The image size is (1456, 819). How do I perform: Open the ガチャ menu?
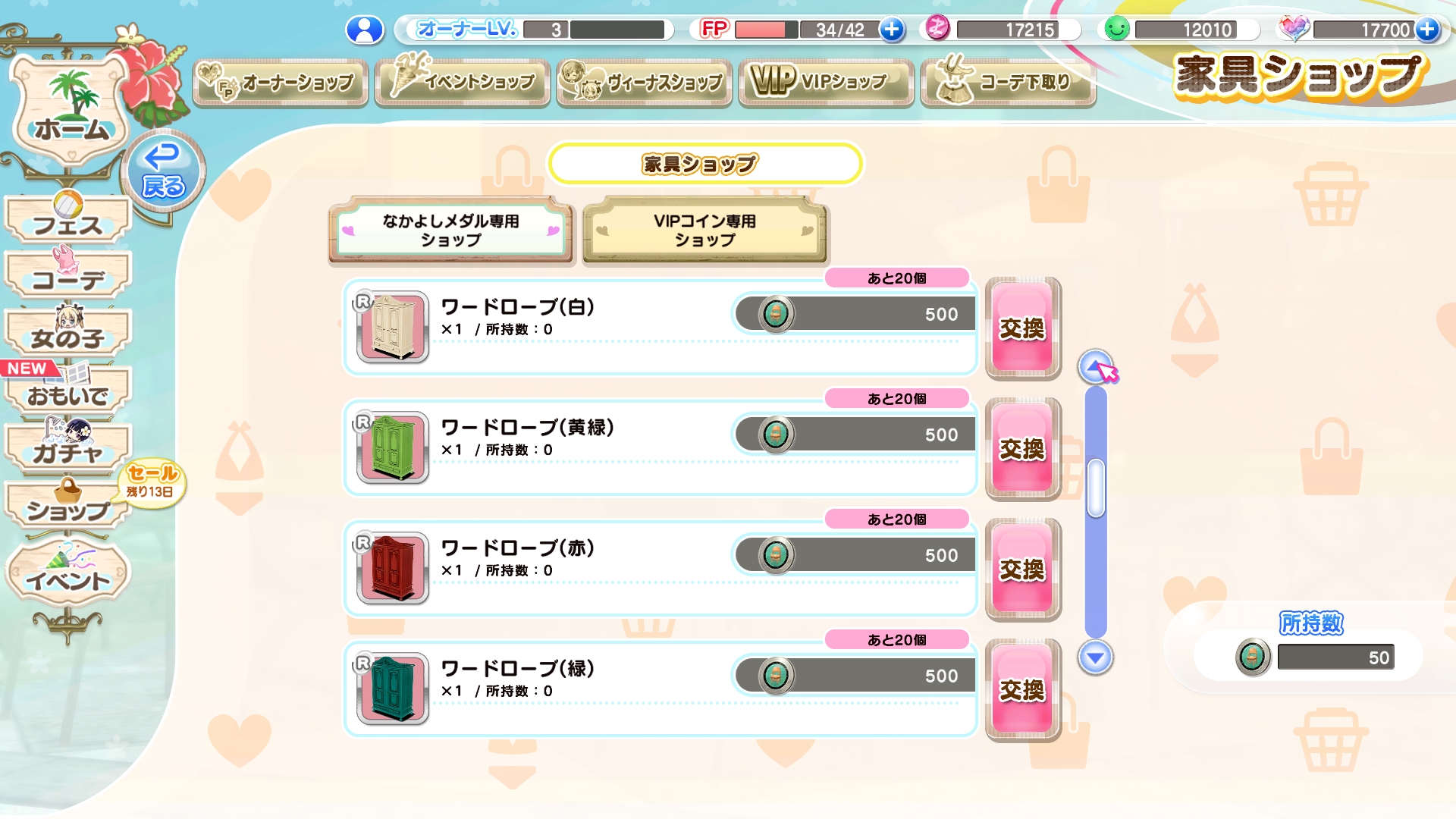click(x=68, y=451)
